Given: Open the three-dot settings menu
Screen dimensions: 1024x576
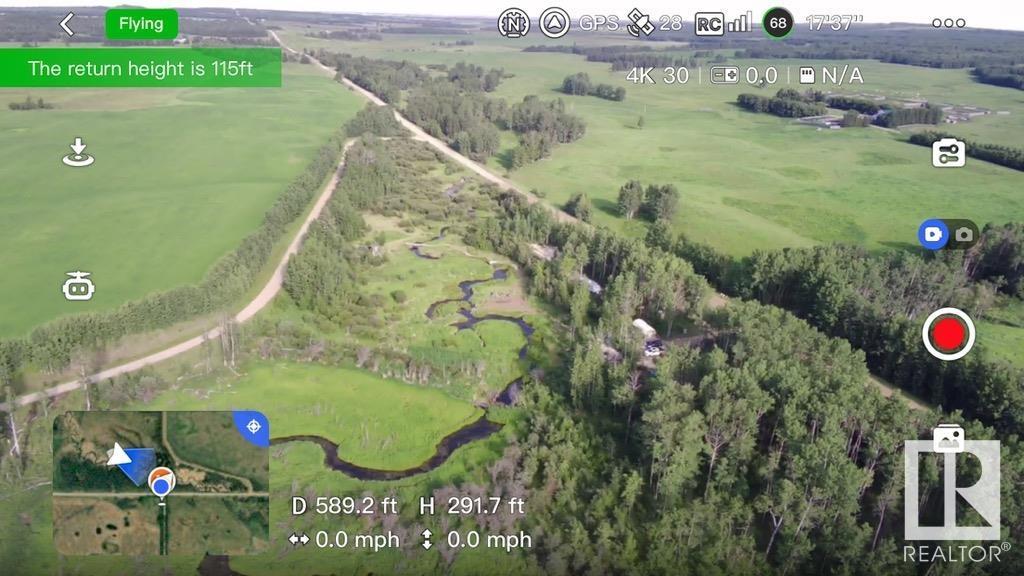Looking at the screenshot, I should coord(948,23).
